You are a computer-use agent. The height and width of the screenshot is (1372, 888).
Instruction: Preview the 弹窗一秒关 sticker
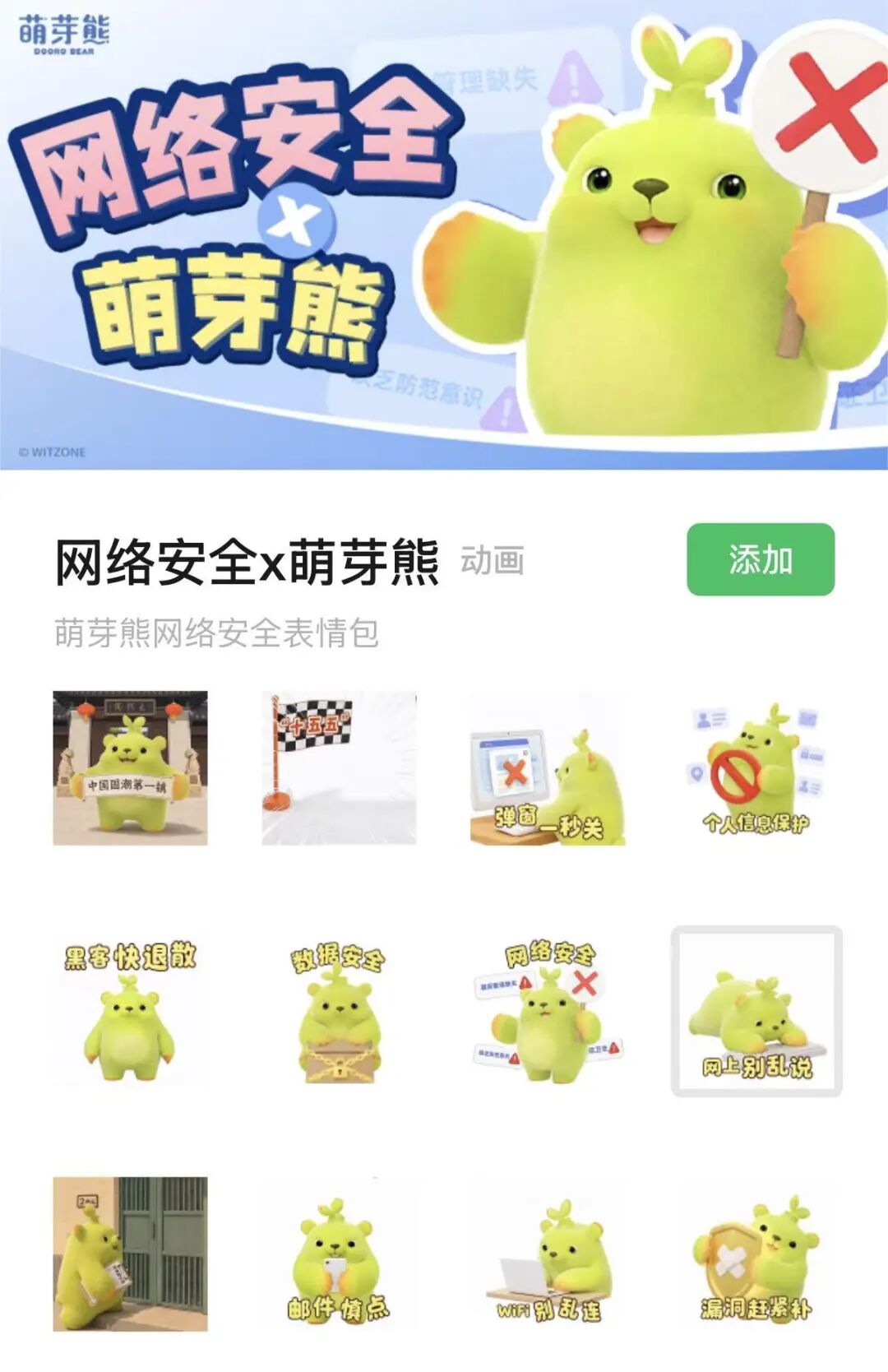(548, 768)
